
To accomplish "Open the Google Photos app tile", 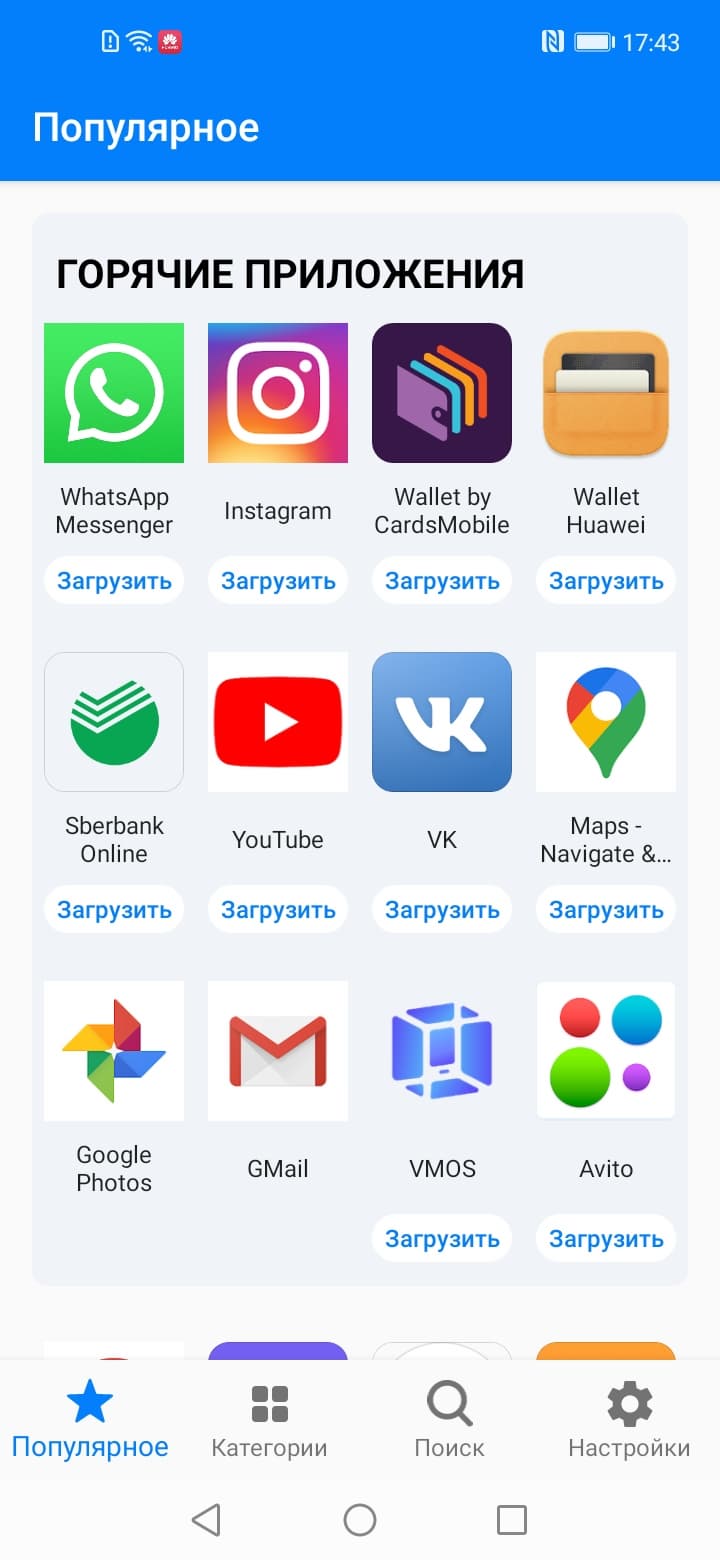I will coord(114,1050).
